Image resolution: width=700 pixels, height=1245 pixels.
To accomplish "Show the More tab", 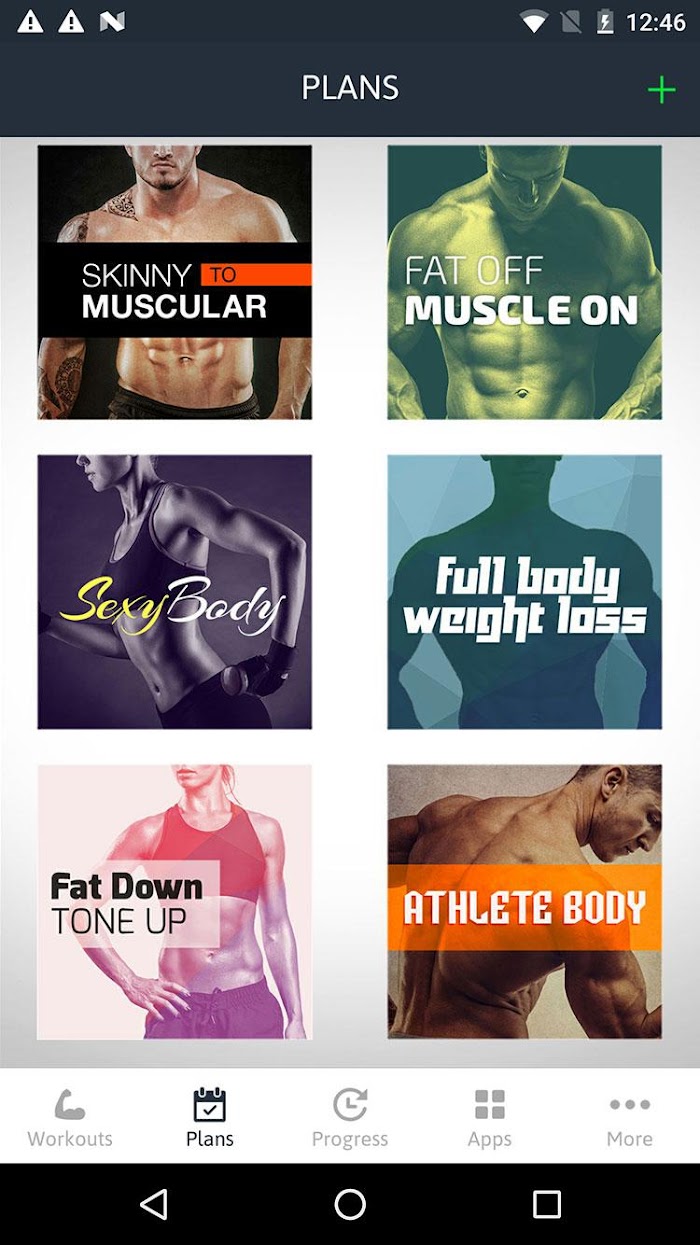I will 630,1117.
